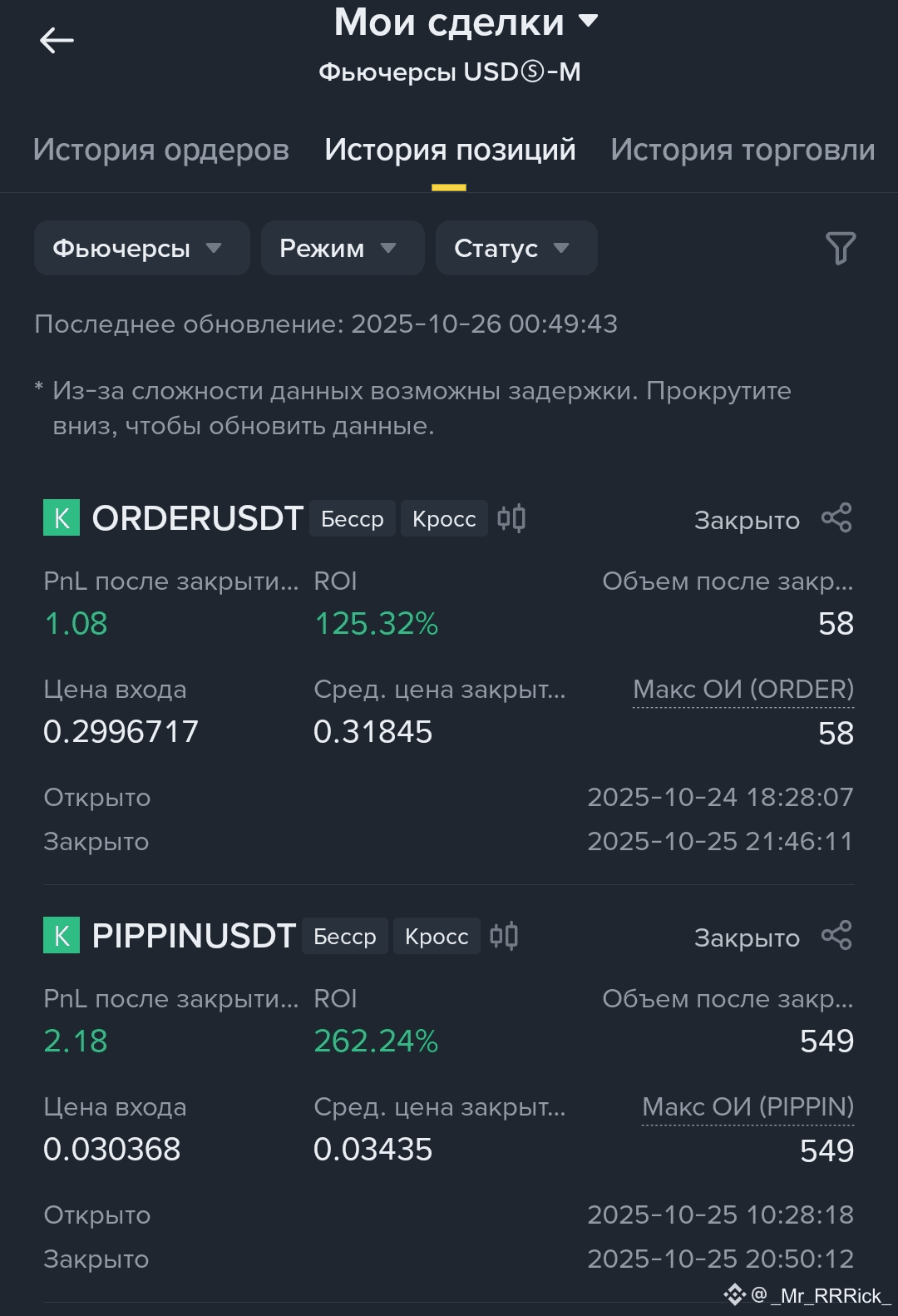Share the ORDERUSDT closed position
The height and width of the screenshot is (1316, 898).
point(836,517)
